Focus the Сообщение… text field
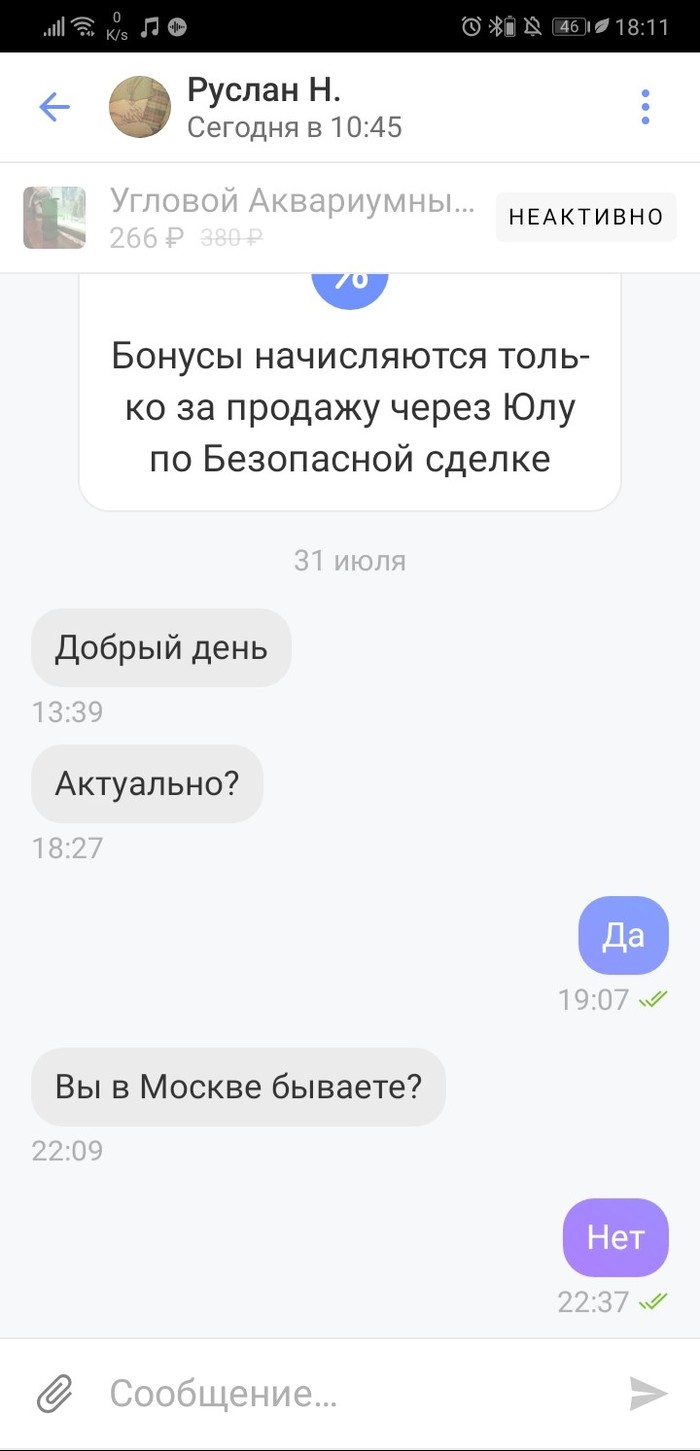Image resolution: width=700 pixels, height=1451 pixels. click(x=350, y=1392)
